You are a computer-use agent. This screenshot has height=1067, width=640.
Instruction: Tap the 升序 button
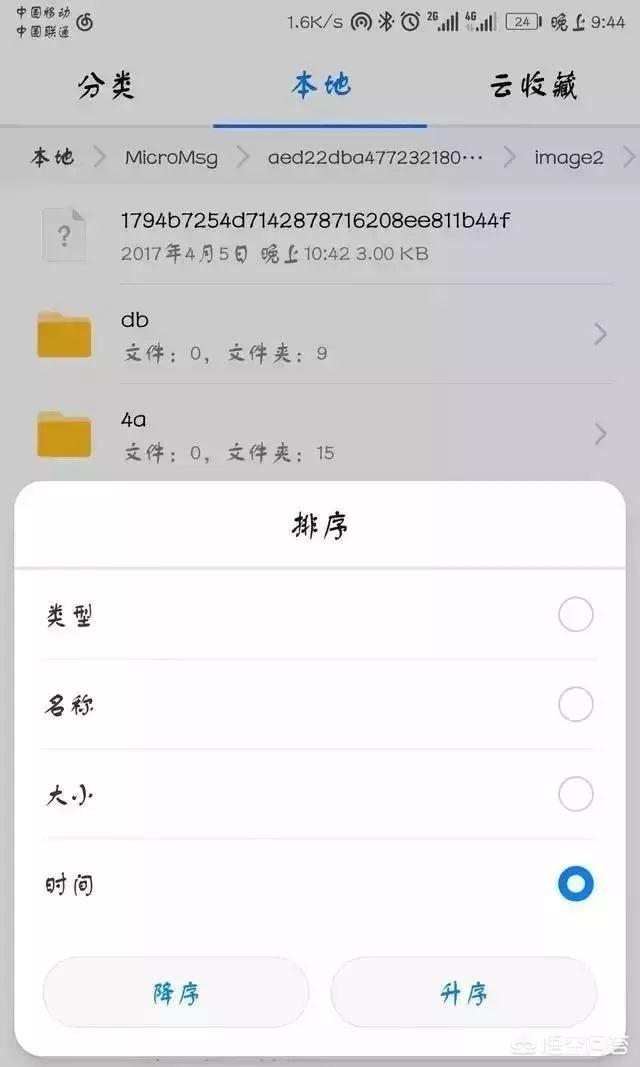coord(464,994)
